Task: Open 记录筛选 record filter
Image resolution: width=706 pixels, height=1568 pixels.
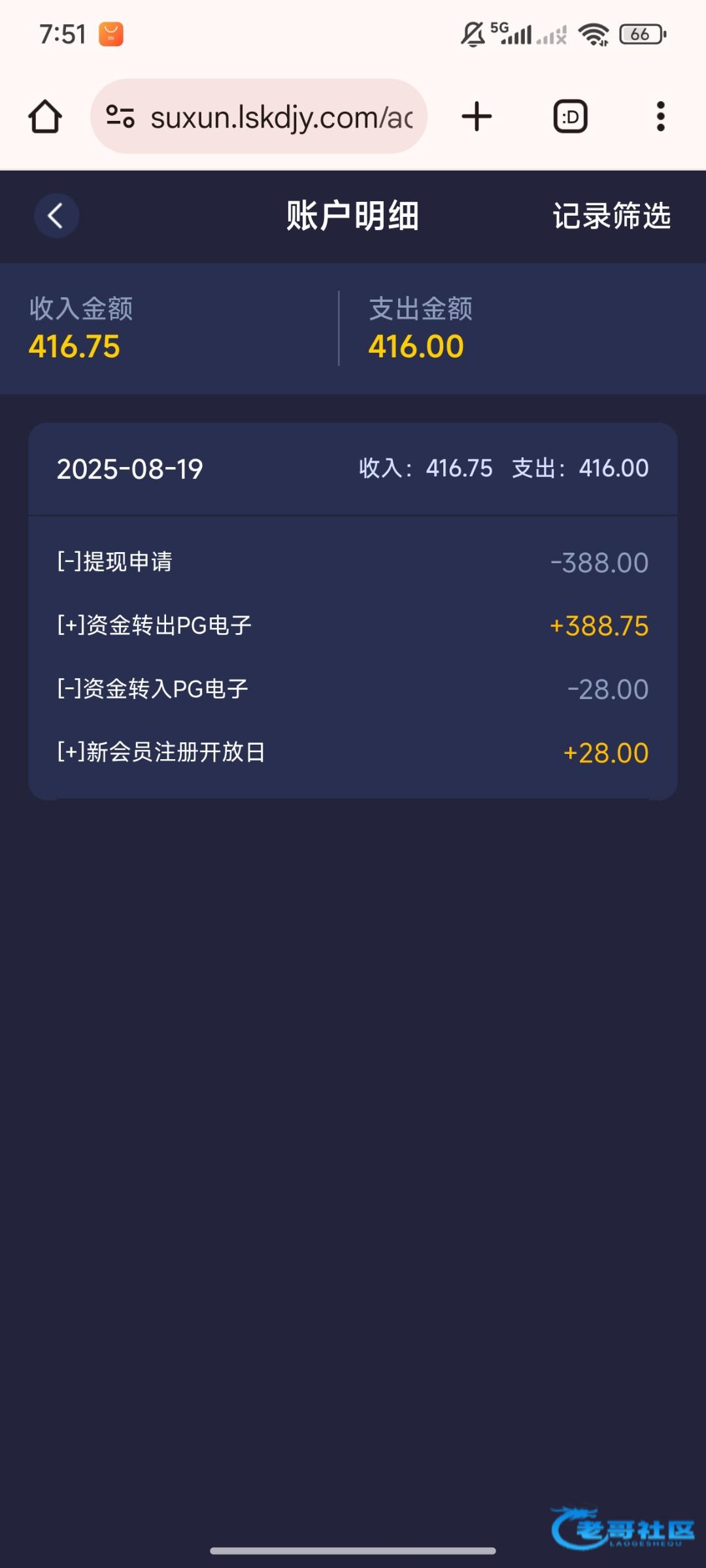Action: pos(611,216)
